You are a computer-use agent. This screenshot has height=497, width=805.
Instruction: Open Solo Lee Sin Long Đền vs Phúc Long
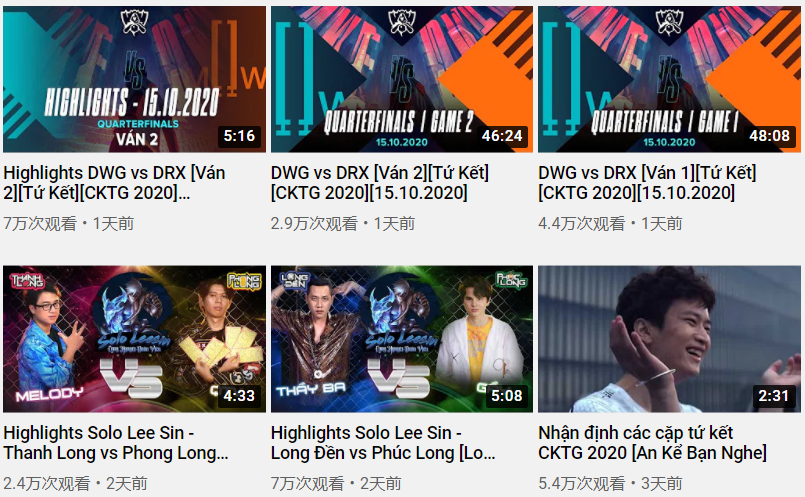pos(402,339)
